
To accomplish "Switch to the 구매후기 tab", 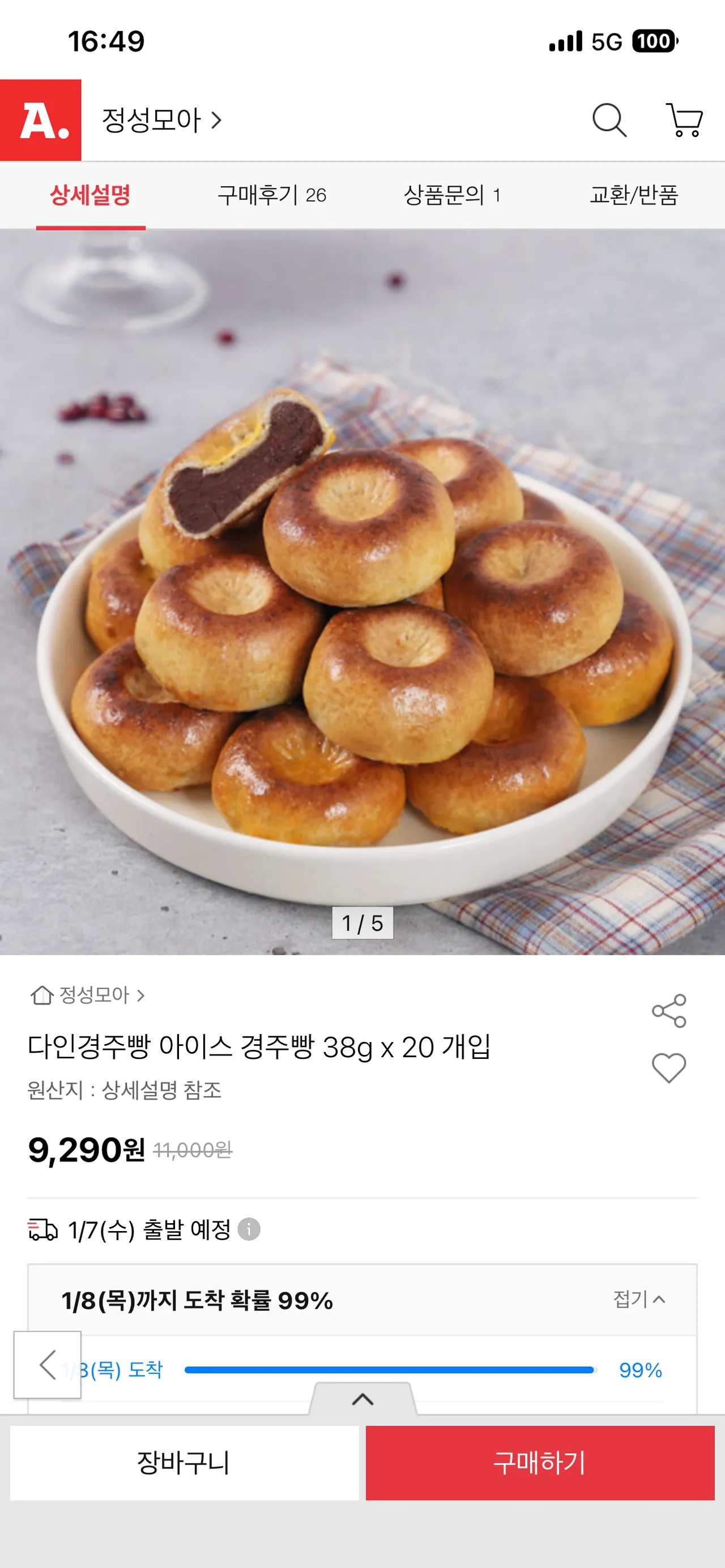I will coord(271,195).
